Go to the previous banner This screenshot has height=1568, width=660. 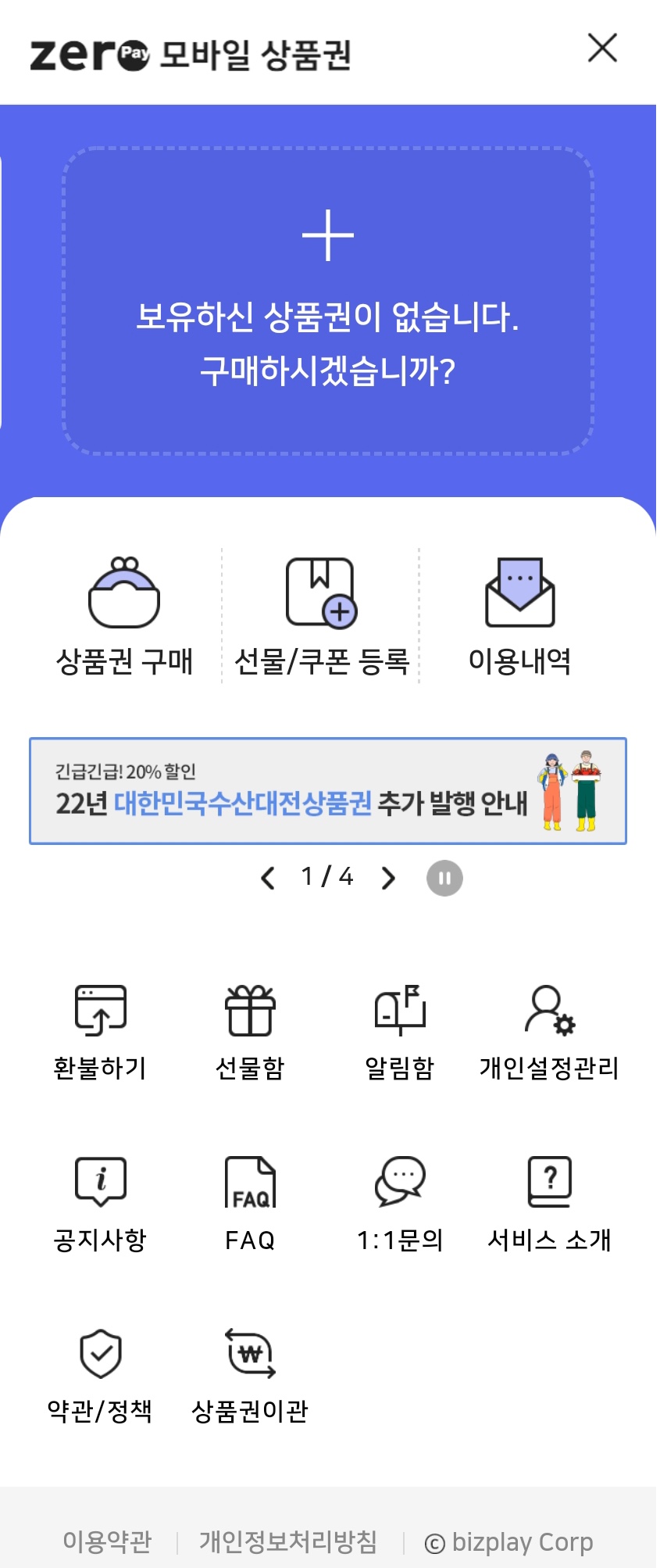pos(268,878)
